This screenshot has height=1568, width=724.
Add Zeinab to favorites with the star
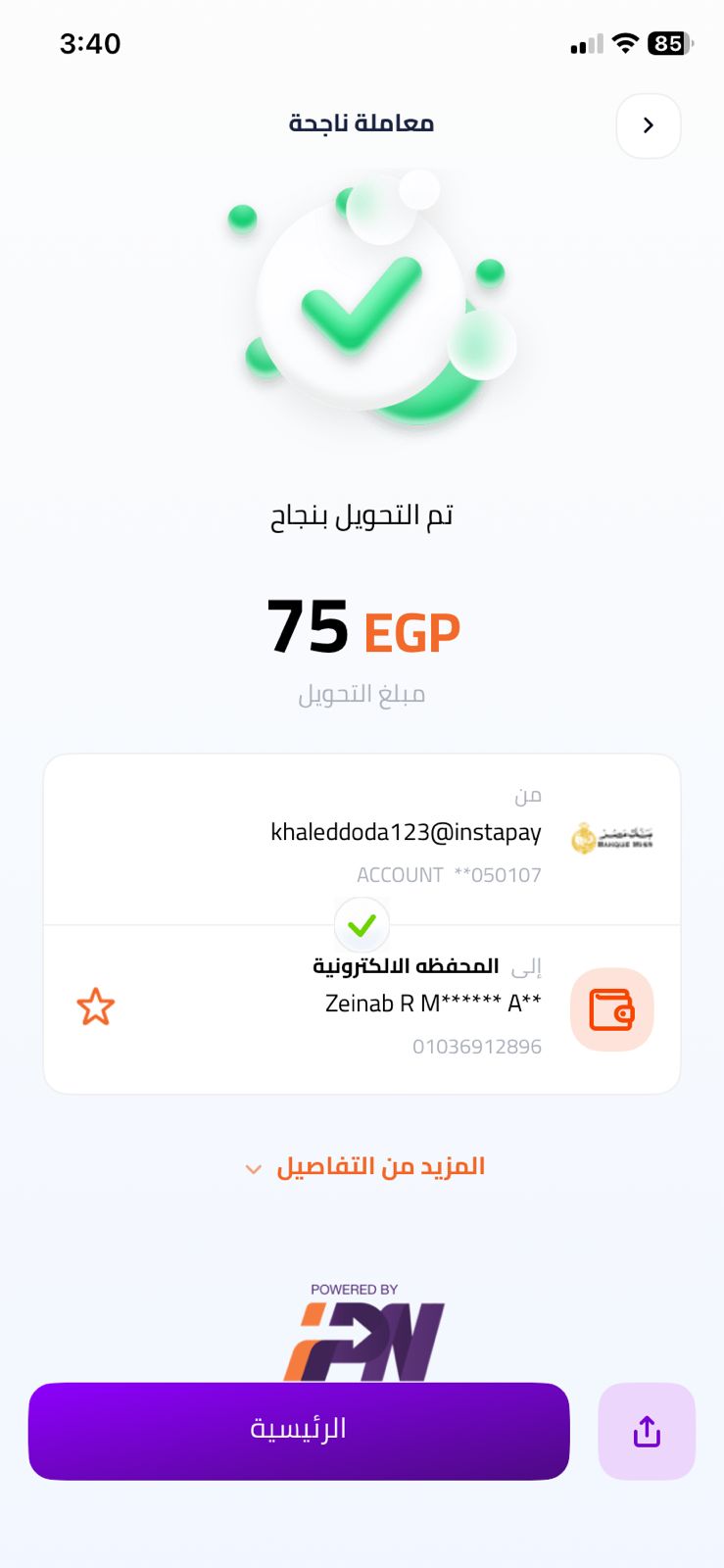tap(96, 1006)
